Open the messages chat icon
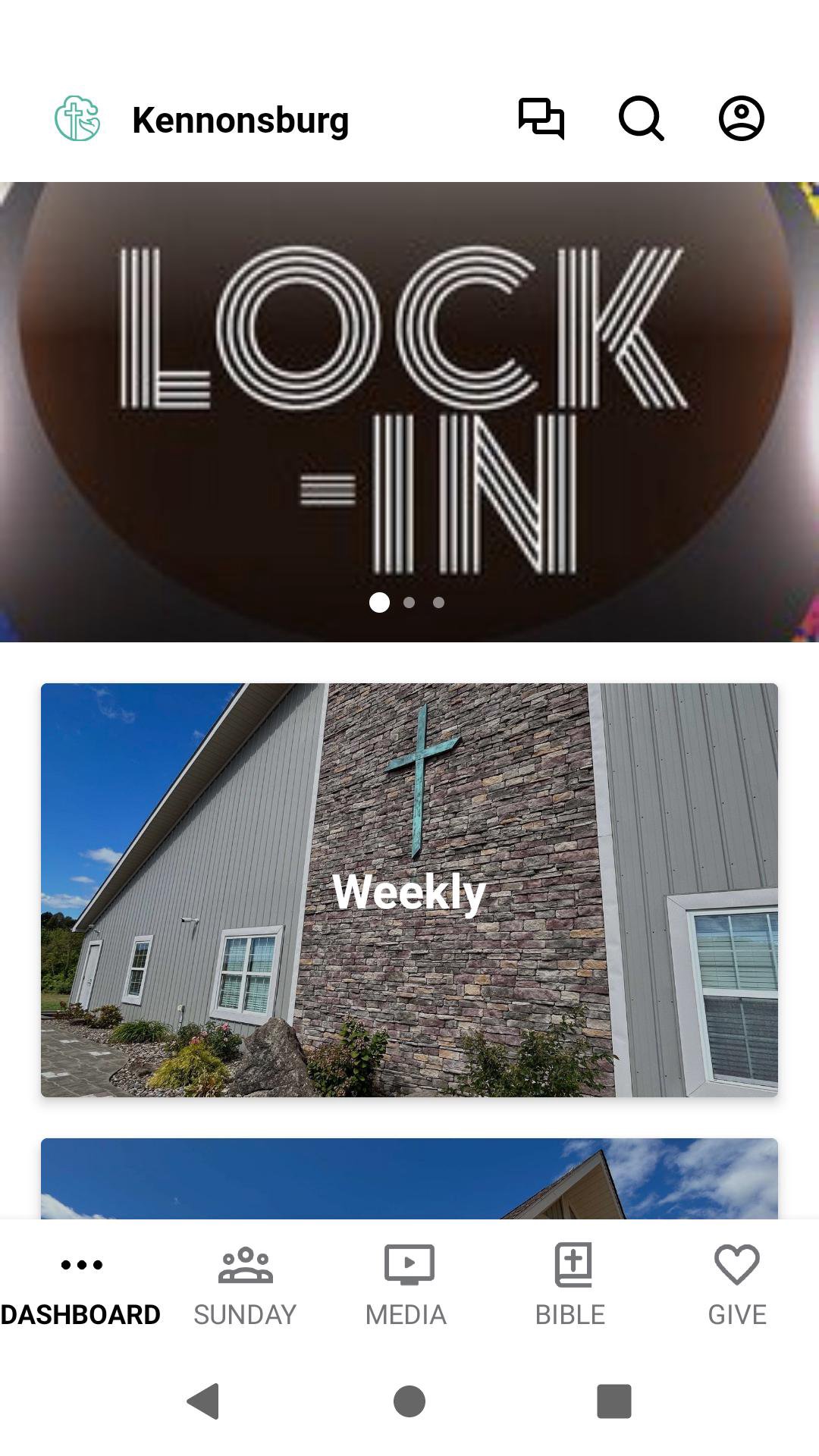 tap(541, 119)
